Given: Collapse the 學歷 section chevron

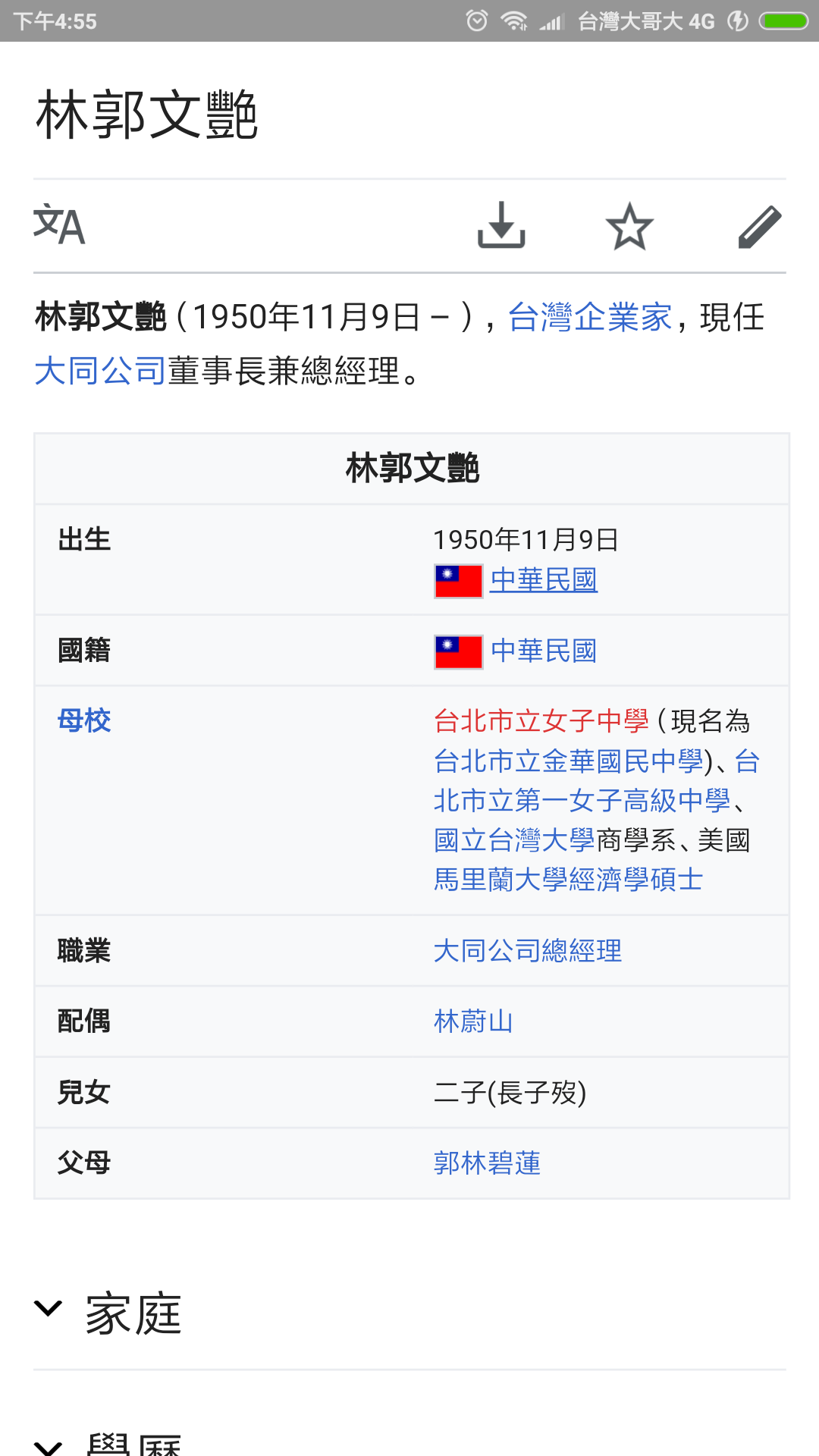Looking at the screenshot, I should [x=48, y=1445].
